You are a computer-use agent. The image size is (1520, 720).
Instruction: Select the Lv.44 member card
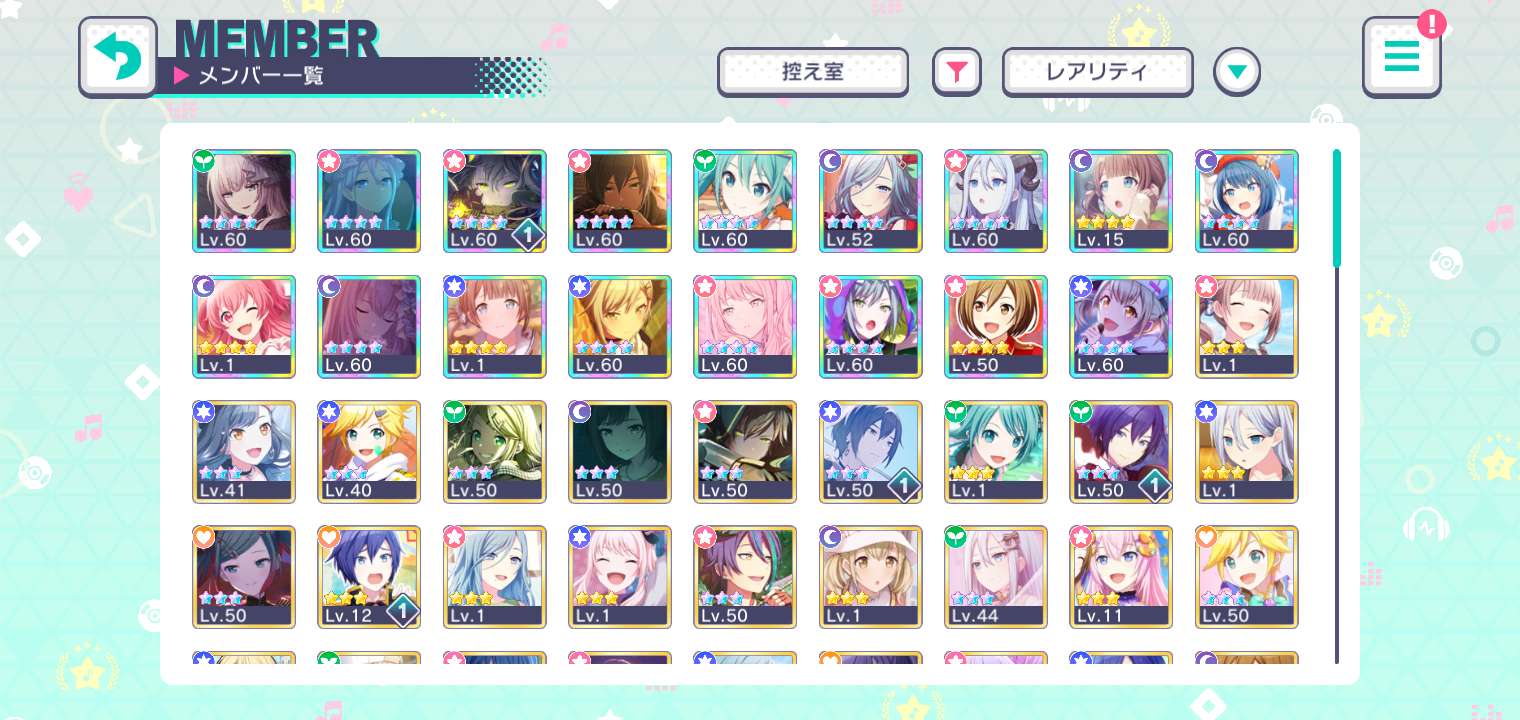(x=995, y=576)
